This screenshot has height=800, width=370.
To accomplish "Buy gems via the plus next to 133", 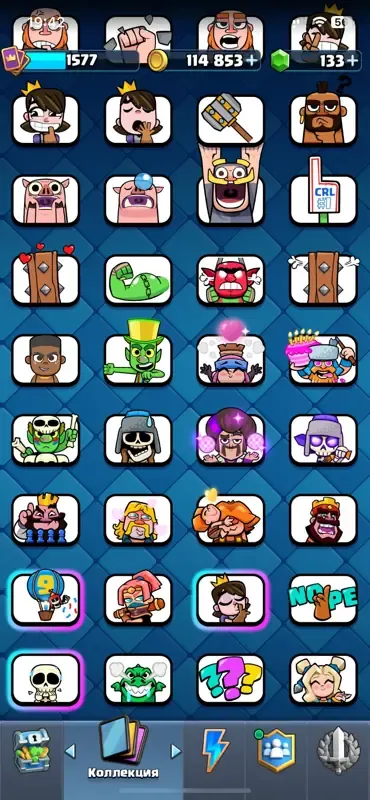I will [352, 61].
